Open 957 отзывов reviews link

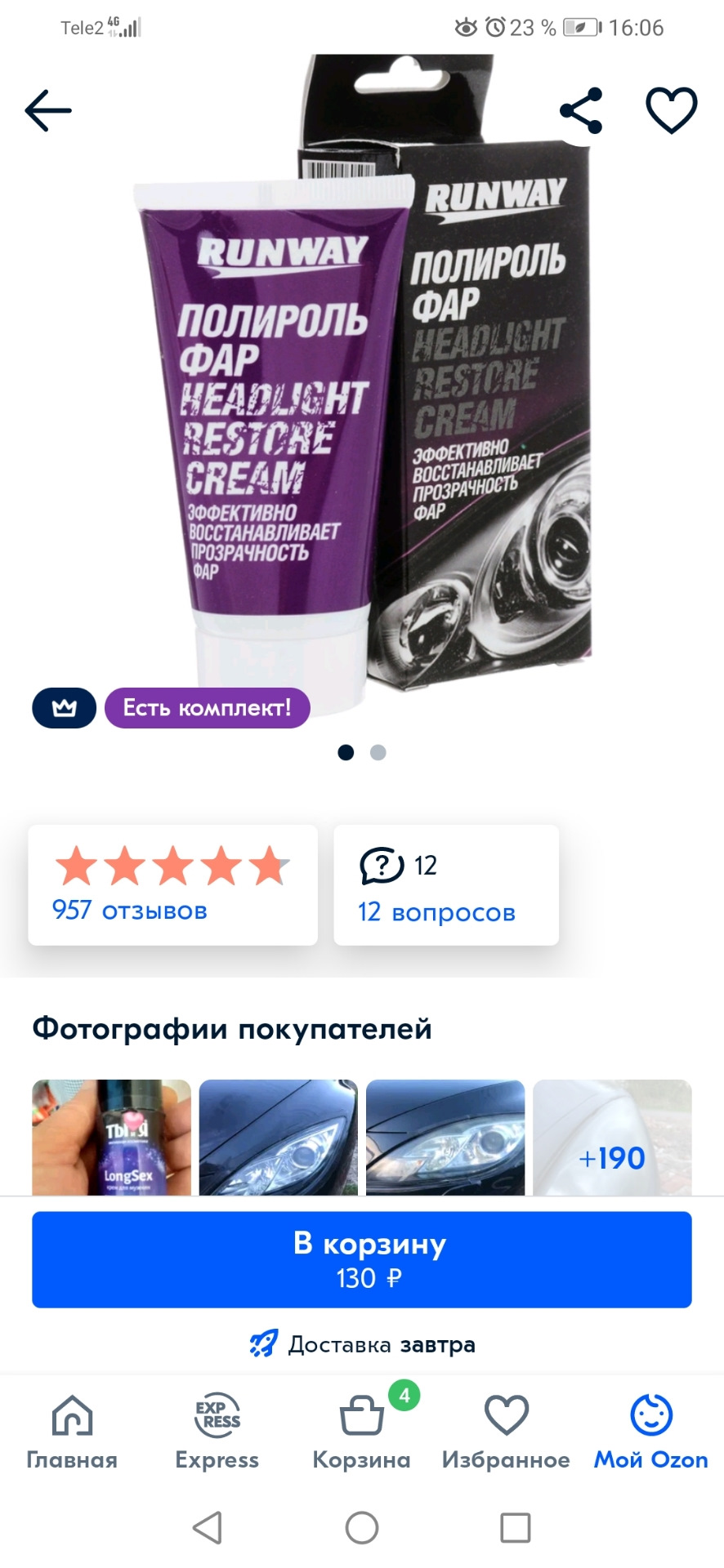(129, 911)
